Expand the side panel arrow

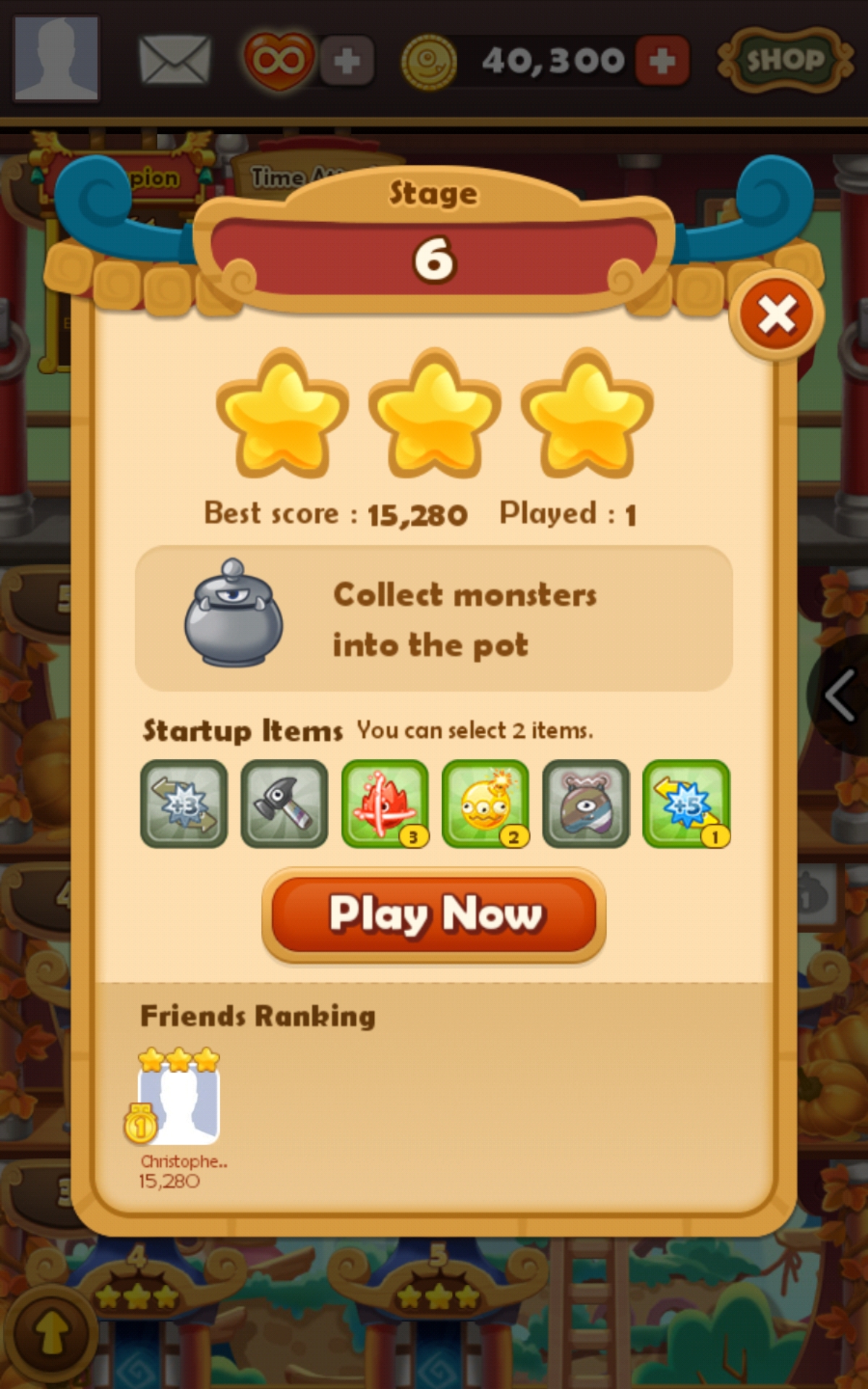tap(841, 695)
